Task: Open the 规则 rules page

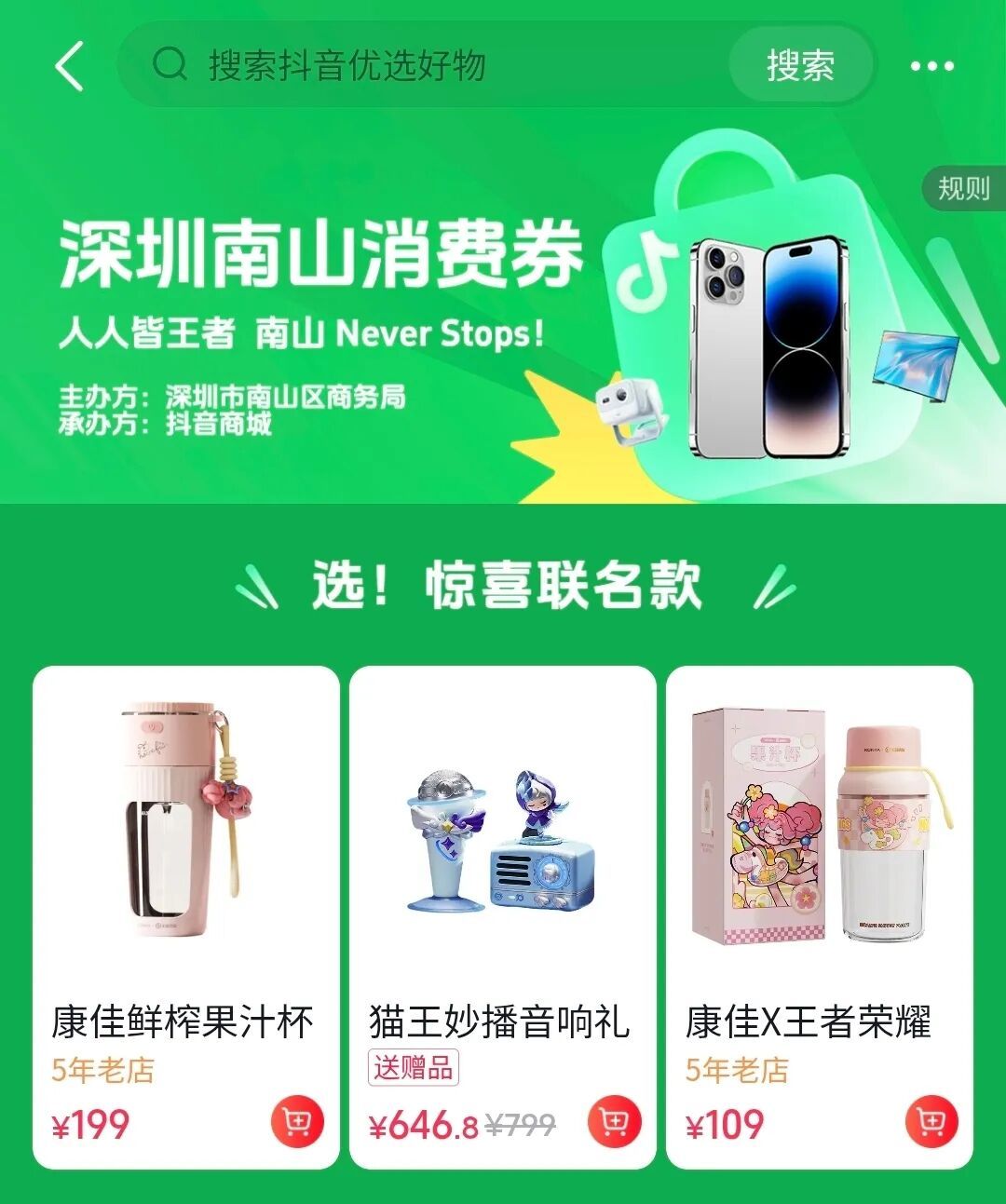Action: click(963, 188)
